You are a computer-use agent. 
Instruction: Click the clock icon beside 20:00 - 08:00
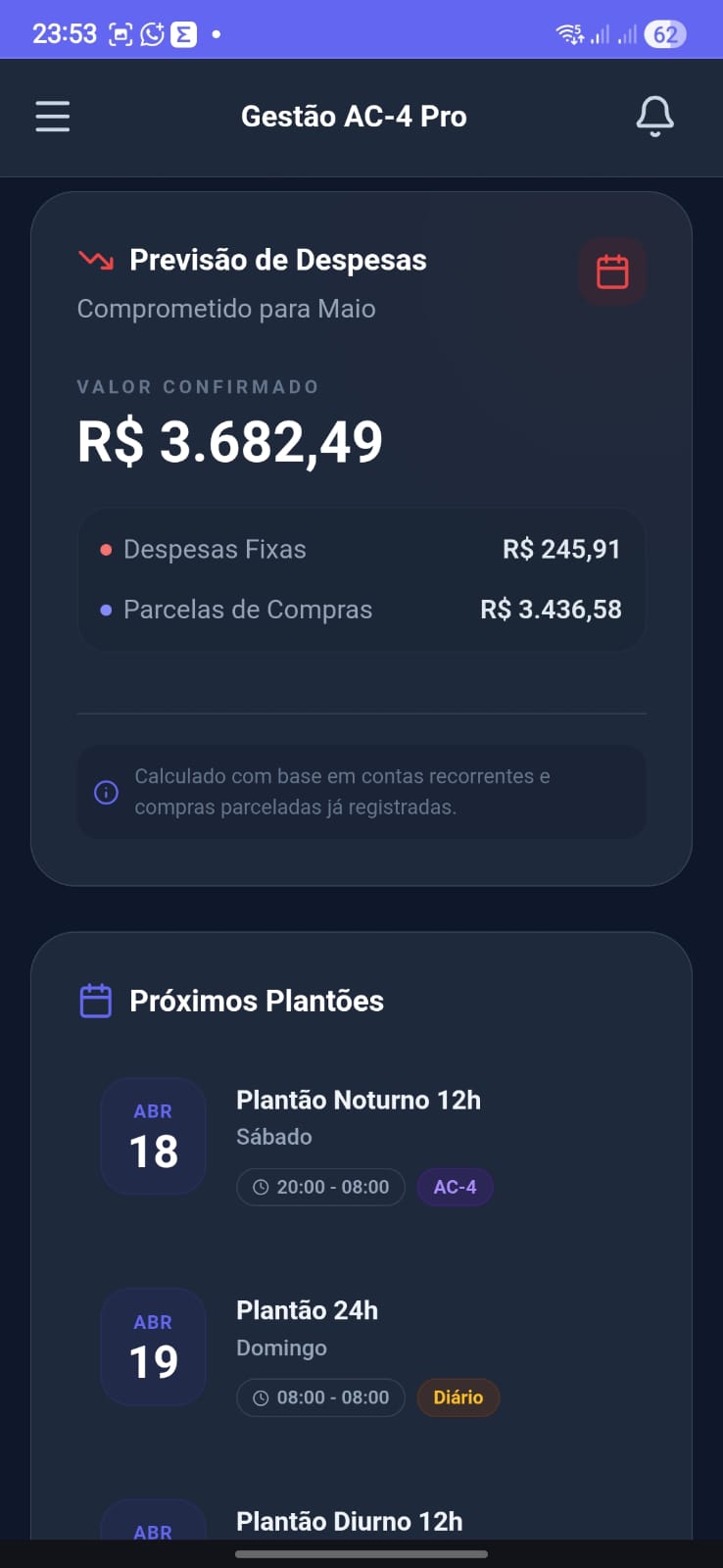(260, 1187)
